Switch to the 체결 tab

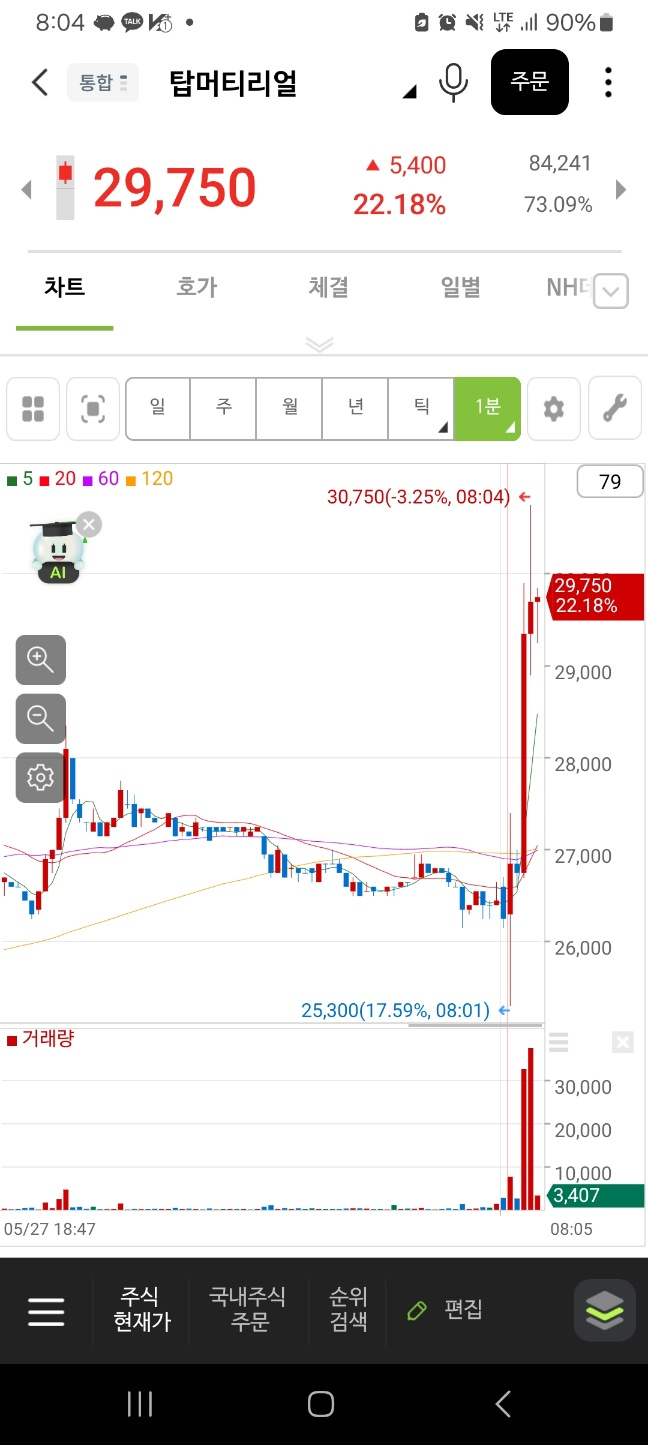328,287
